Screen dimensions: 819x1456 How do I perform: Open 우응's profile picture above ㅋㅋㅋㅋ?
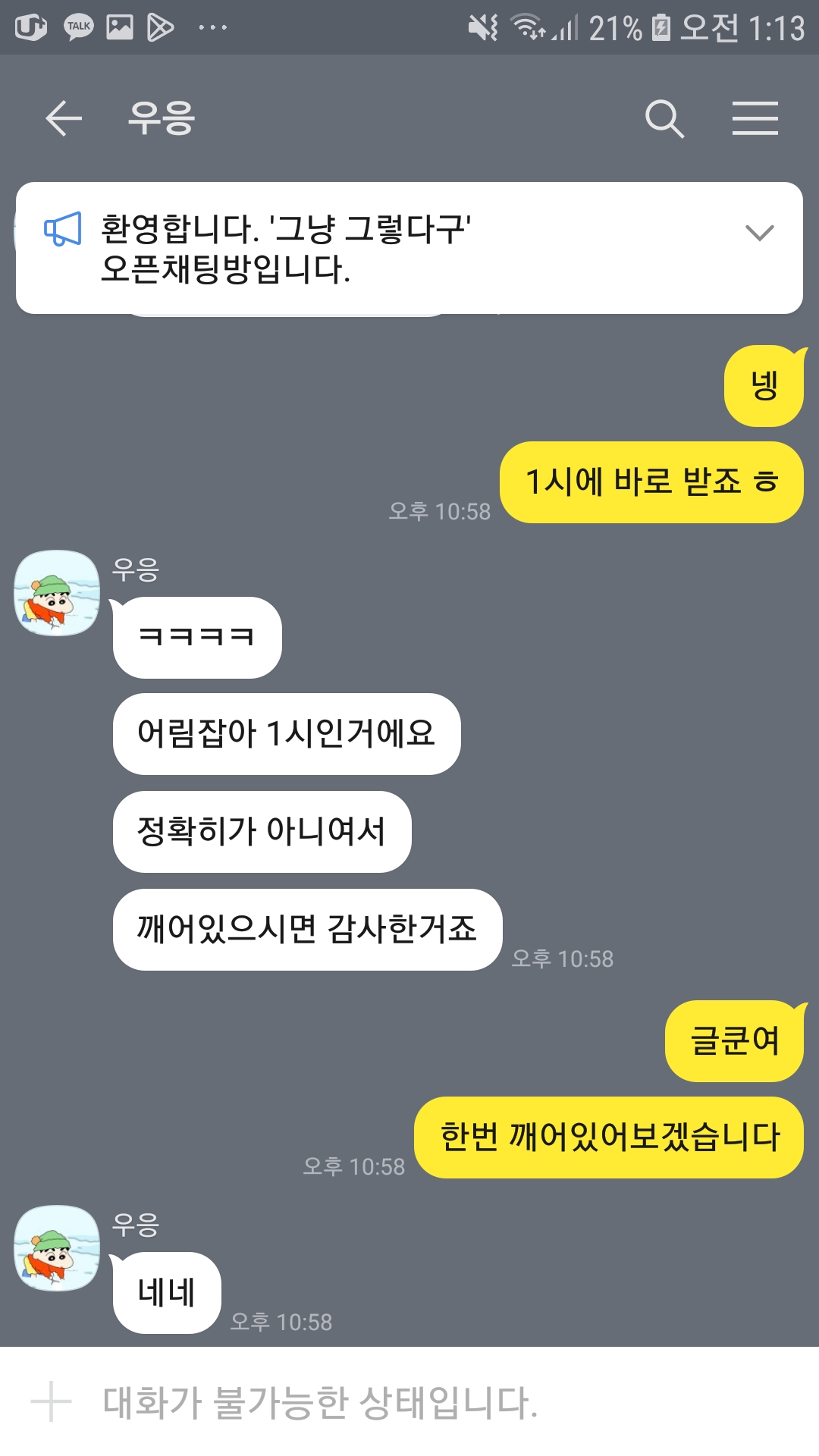coord(57,593)
